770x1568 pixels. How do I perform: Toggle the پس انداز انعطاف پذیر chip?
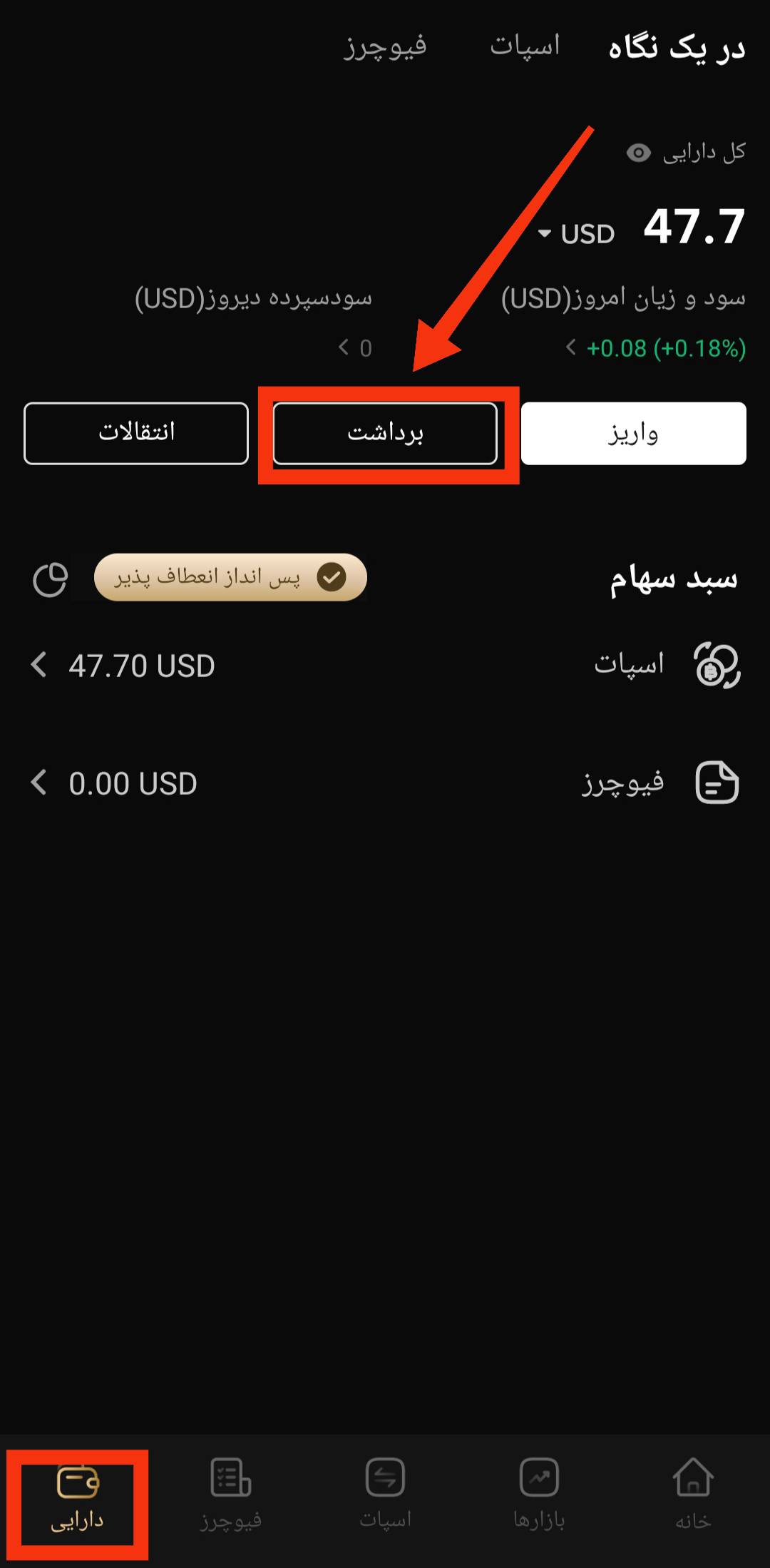click(230, 577)
